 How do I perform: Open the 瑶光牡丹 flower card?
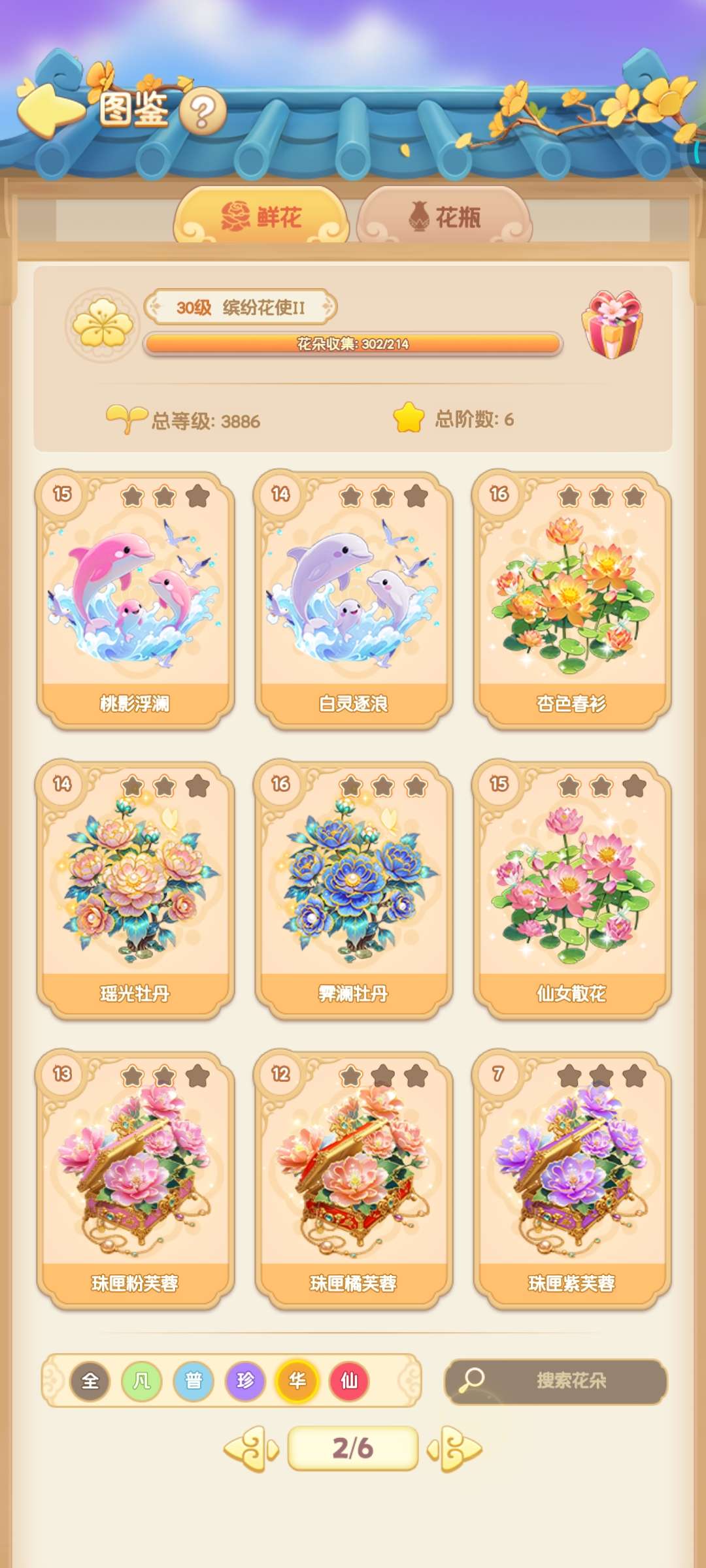click(135, 889)
